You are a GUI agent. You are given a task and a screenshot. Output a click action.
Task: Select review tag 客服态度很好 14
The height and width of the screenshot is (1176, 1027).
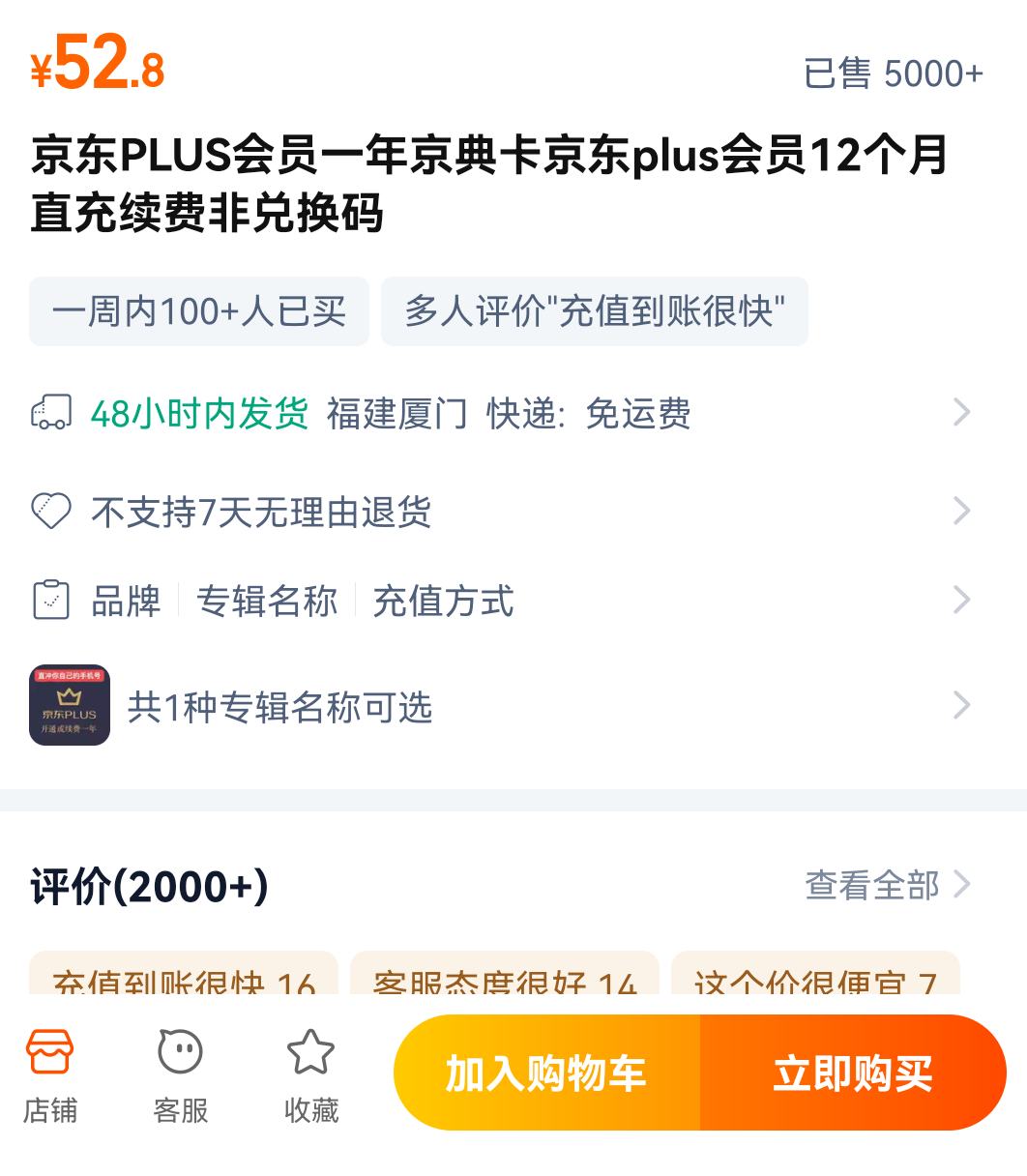(506, 983)
